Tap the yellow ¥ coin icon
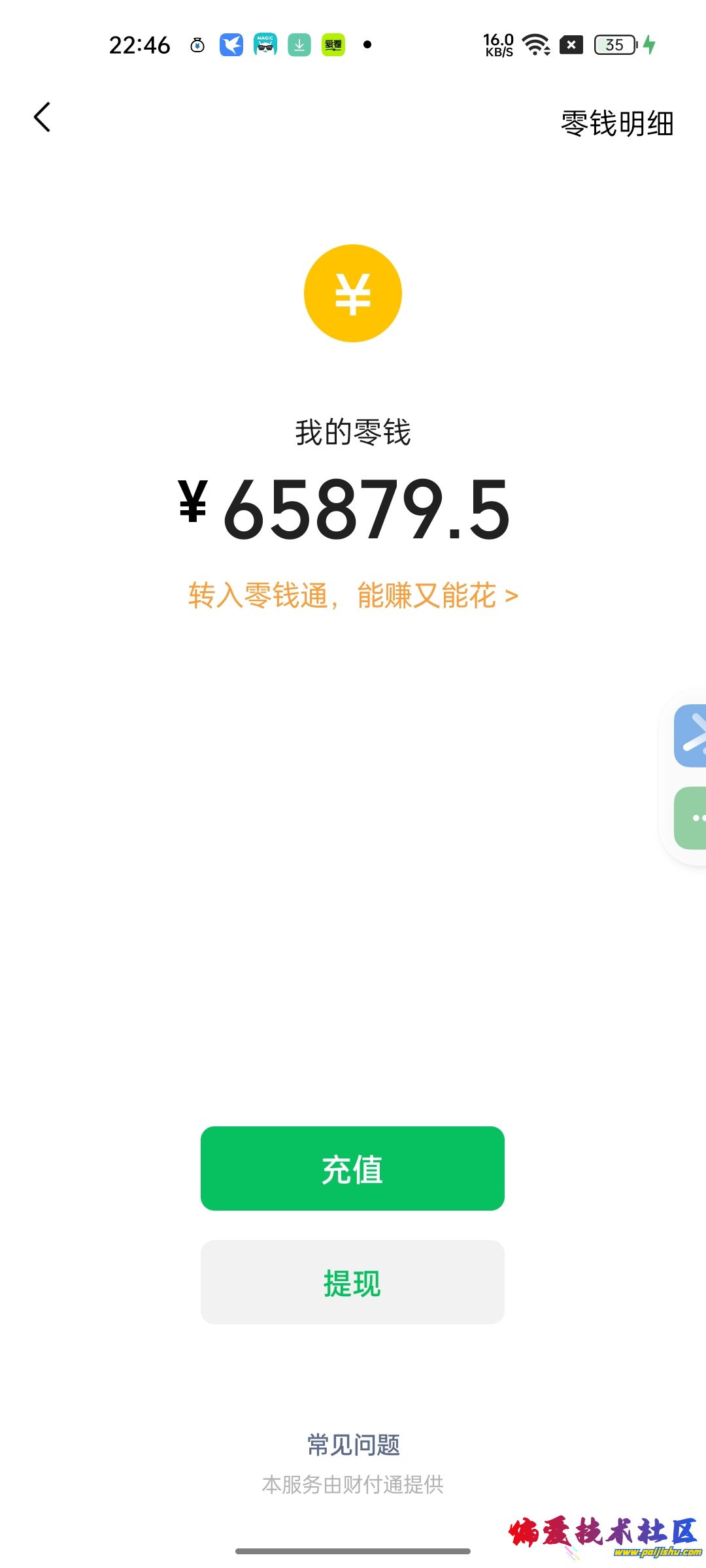Screen dimensions: 706x1568 352,293
